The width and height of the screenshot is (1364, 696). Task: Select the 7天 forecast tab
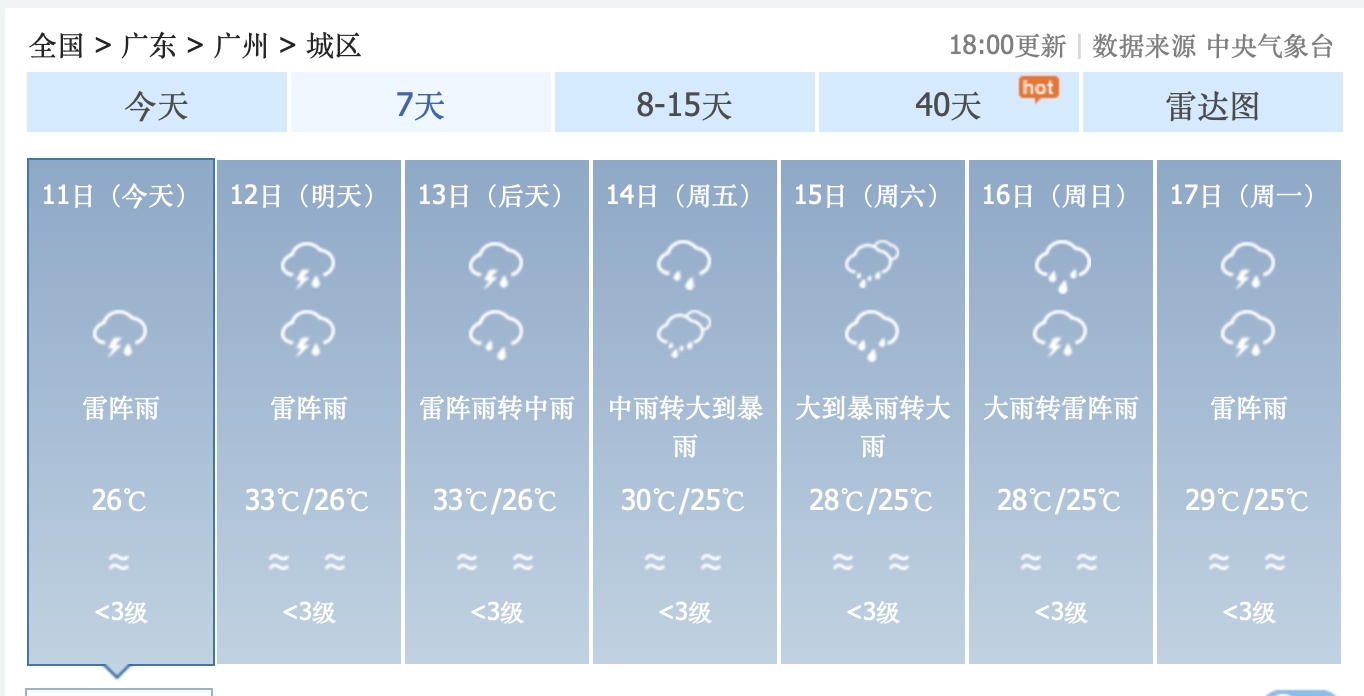click(x=420, y=103)
